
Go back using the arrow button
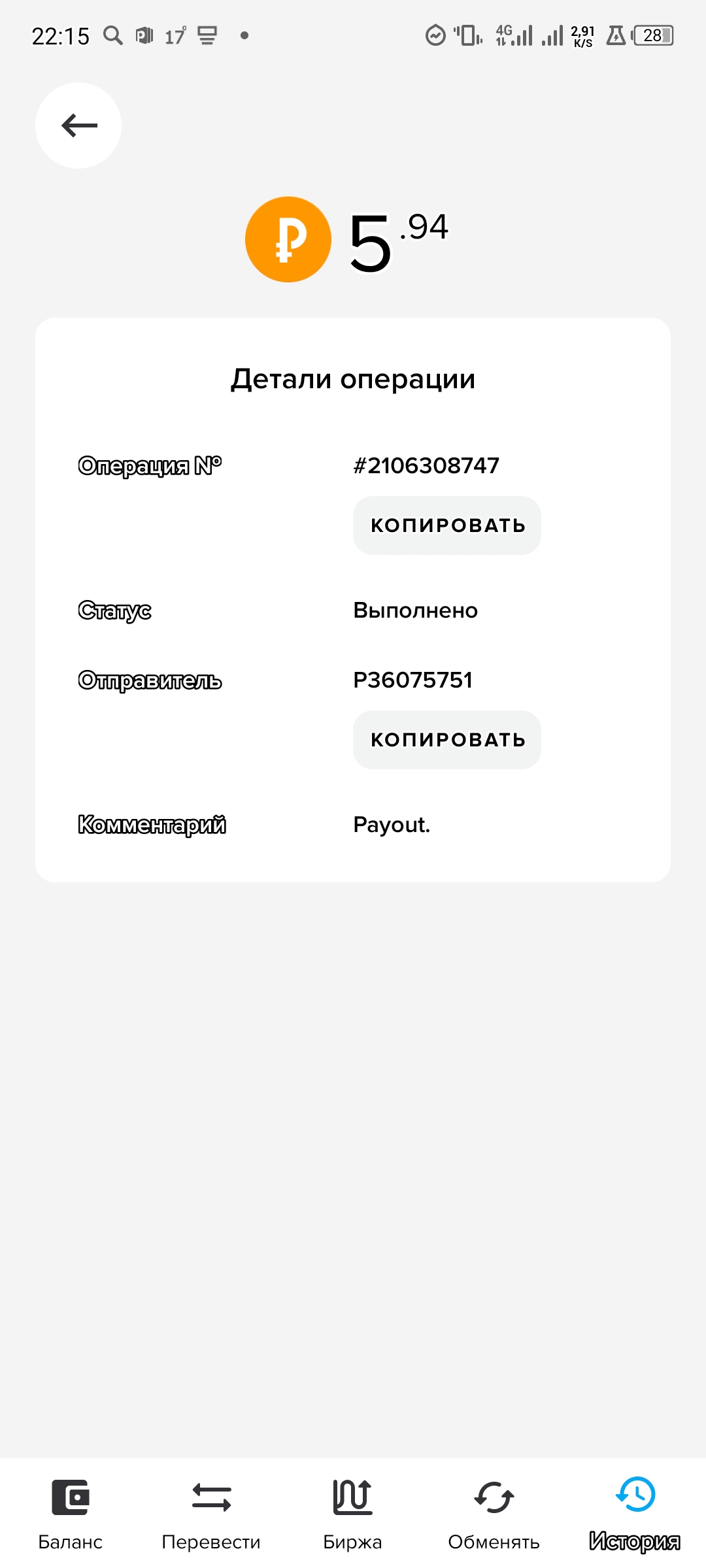pyautogui.click(x=78, y=125)
